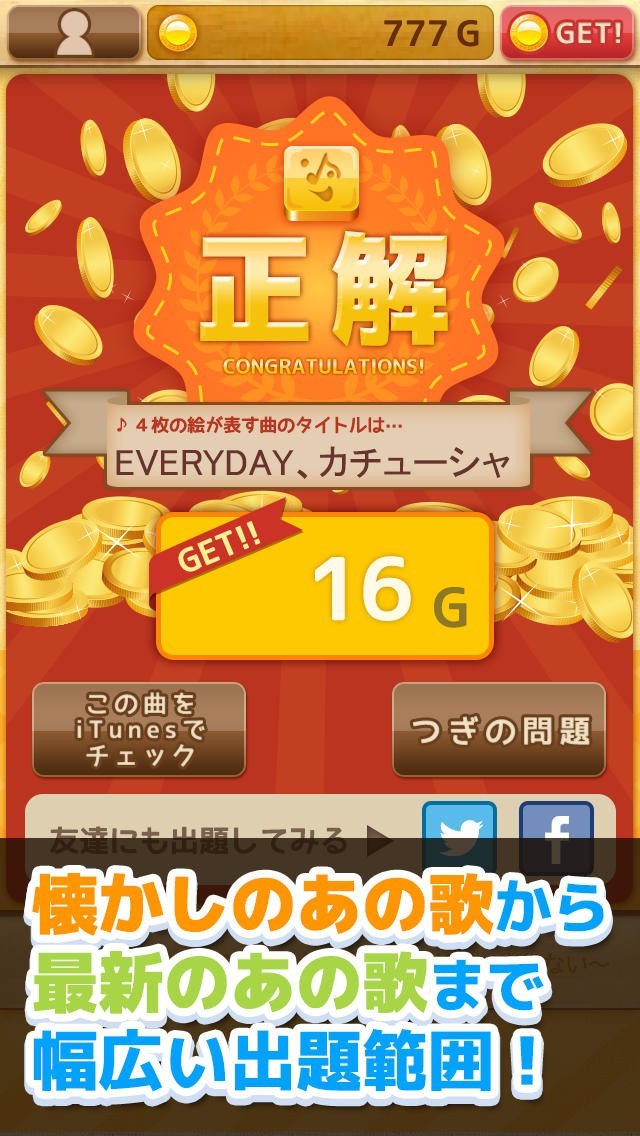Open the player profile icon
This screenshot has height=1136, width=640.
(x=74, y=33)
